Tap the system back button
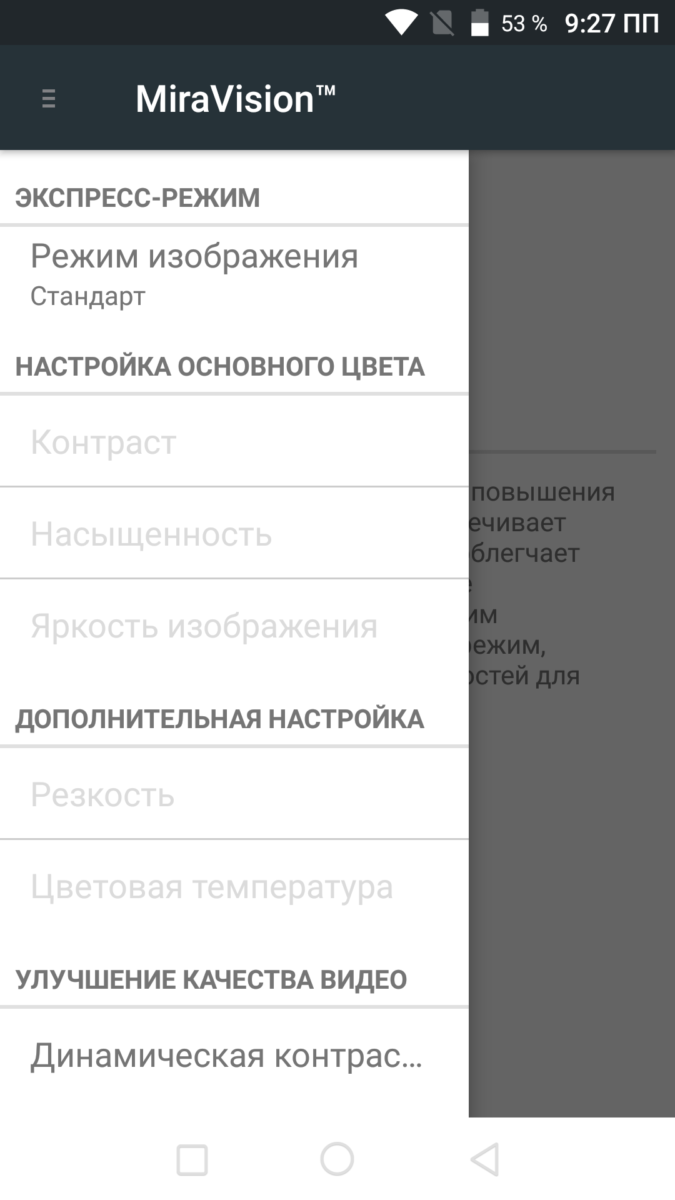The height and width of the screenshot is (1200, 675). (x=484, y=1159)
